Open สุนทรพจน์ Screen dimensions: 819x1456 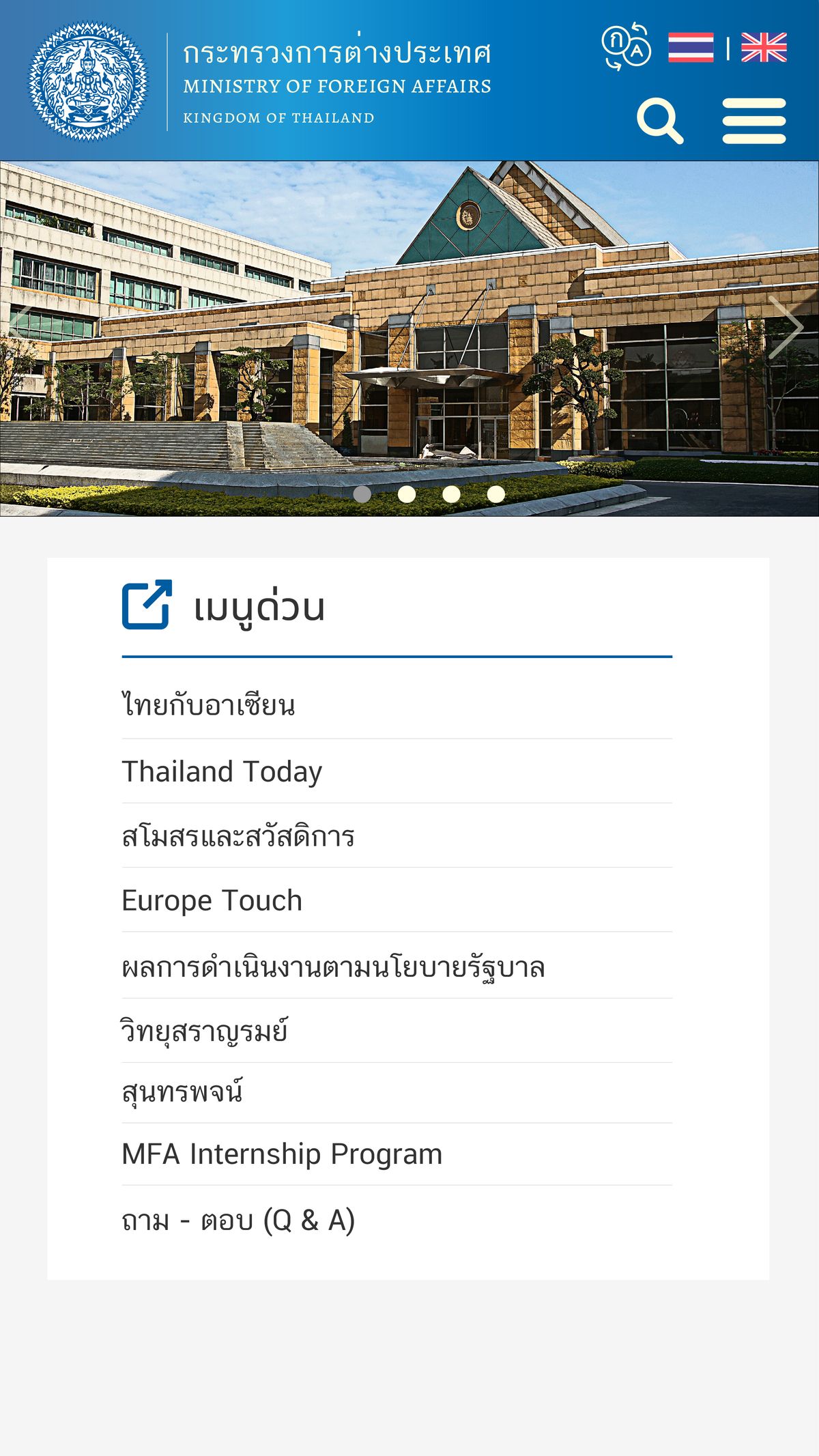click(182, 1092)
